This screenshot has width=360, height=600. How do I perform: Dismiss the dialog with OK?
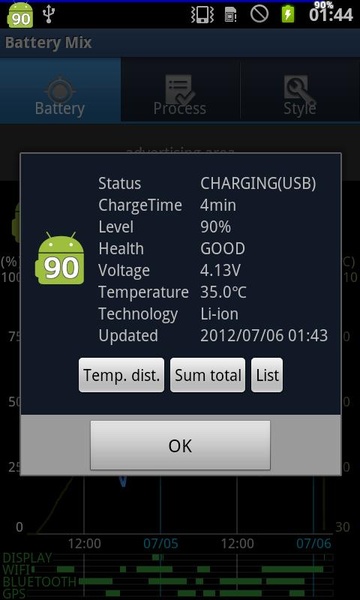click(180, 445)
